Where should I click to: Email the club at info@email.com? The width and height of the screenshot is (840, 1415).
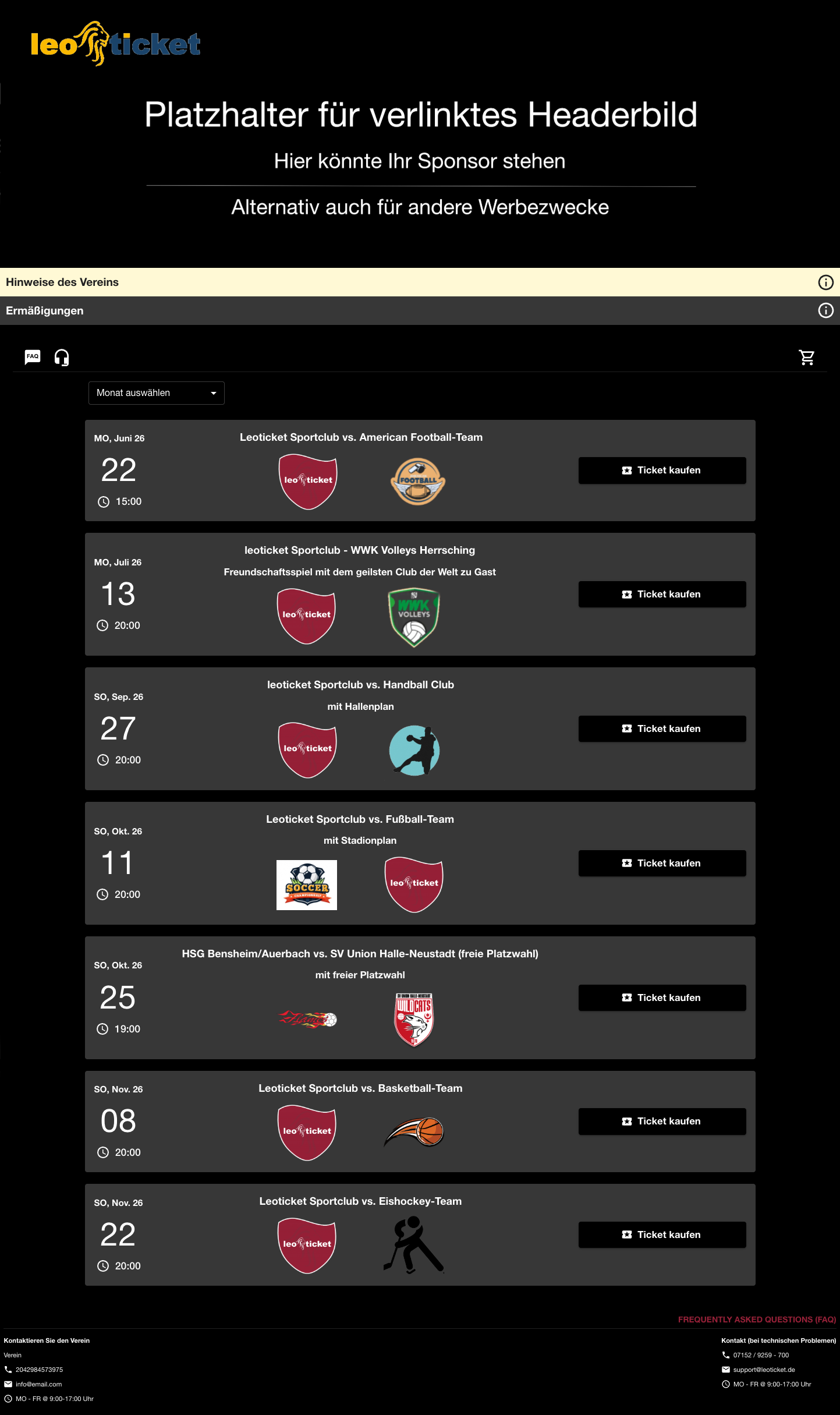(38, 1384)
